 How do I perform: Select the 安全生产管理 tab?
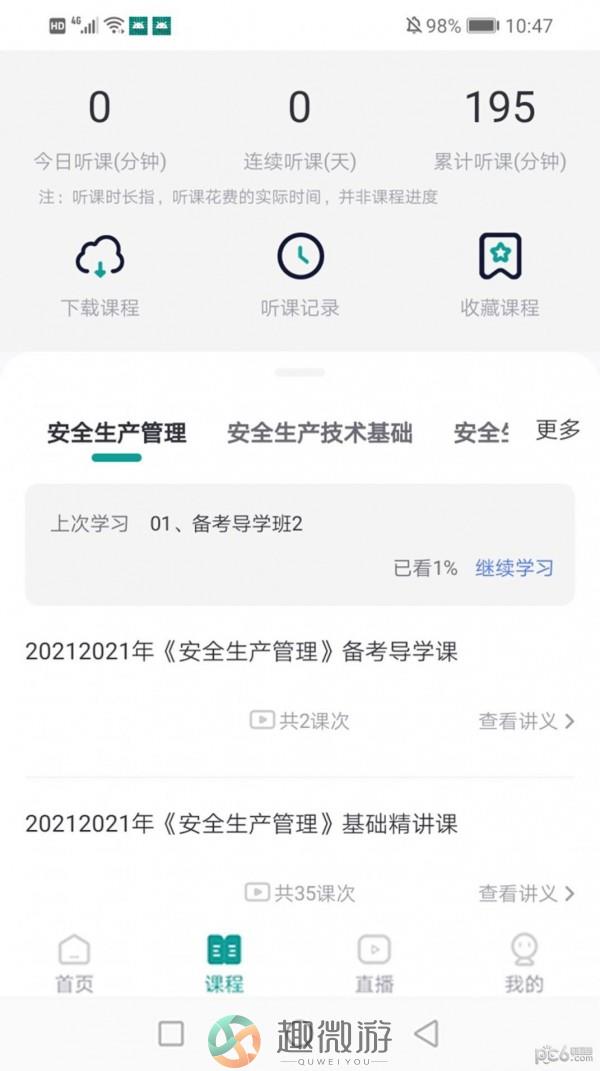pyautogui.click(x=117, y=433)
